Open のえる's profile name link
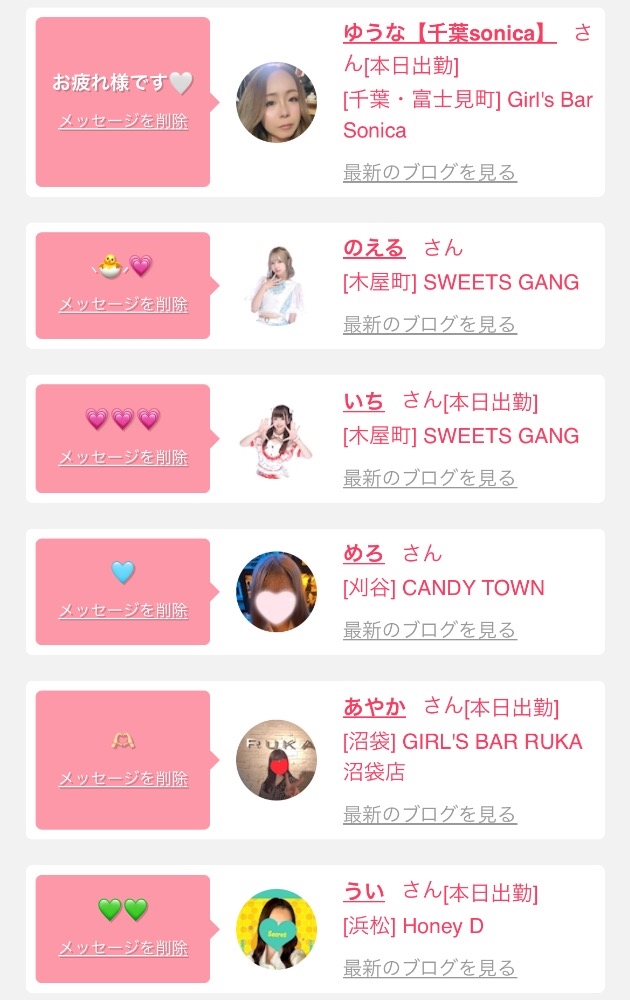 [373, 248]
